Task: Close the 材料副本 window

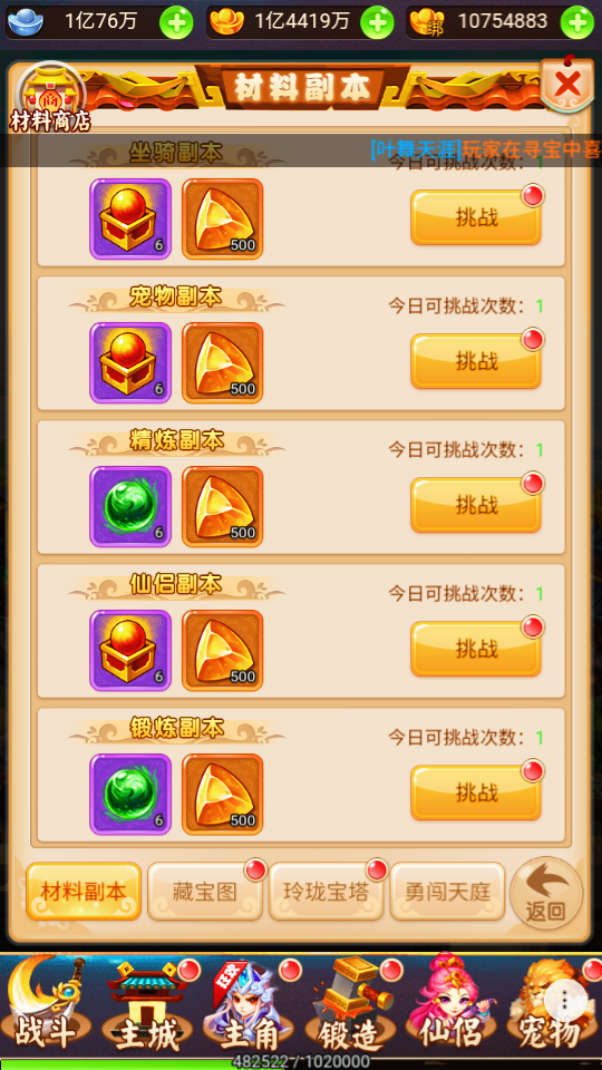Action: [x=567, y=84]
